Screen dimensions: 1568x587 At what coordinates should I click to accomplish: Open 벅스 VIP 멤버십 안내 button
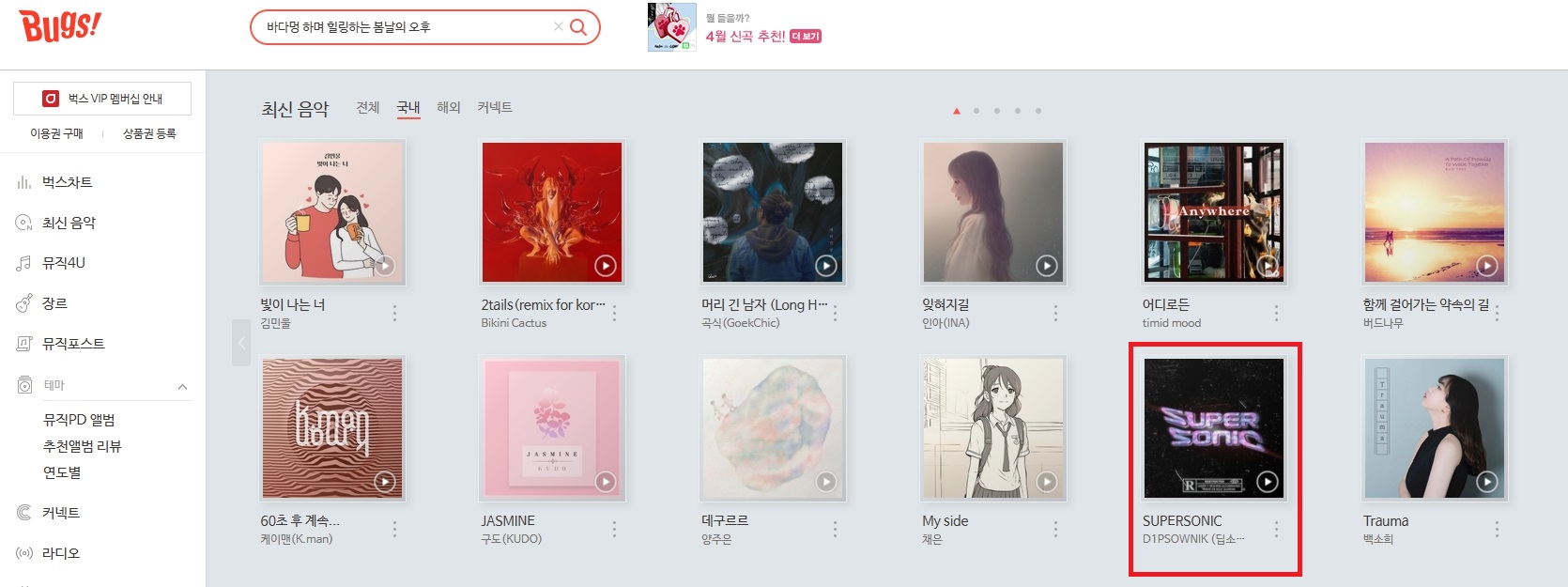click(x=102, y=99)
